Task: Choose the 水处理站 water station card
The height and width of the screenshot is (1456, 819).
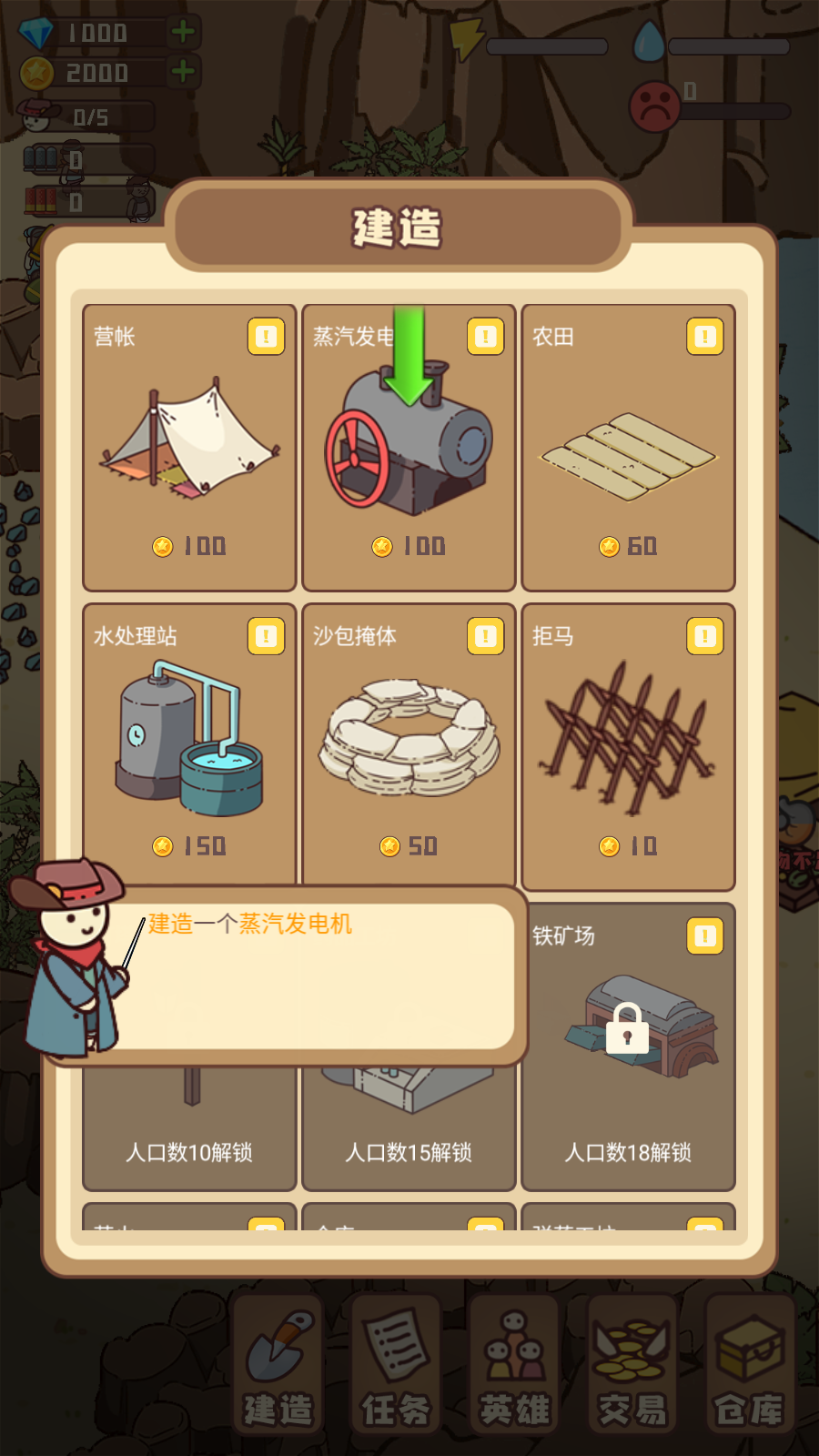Action: pyautogui.click(x=189, y=742)
